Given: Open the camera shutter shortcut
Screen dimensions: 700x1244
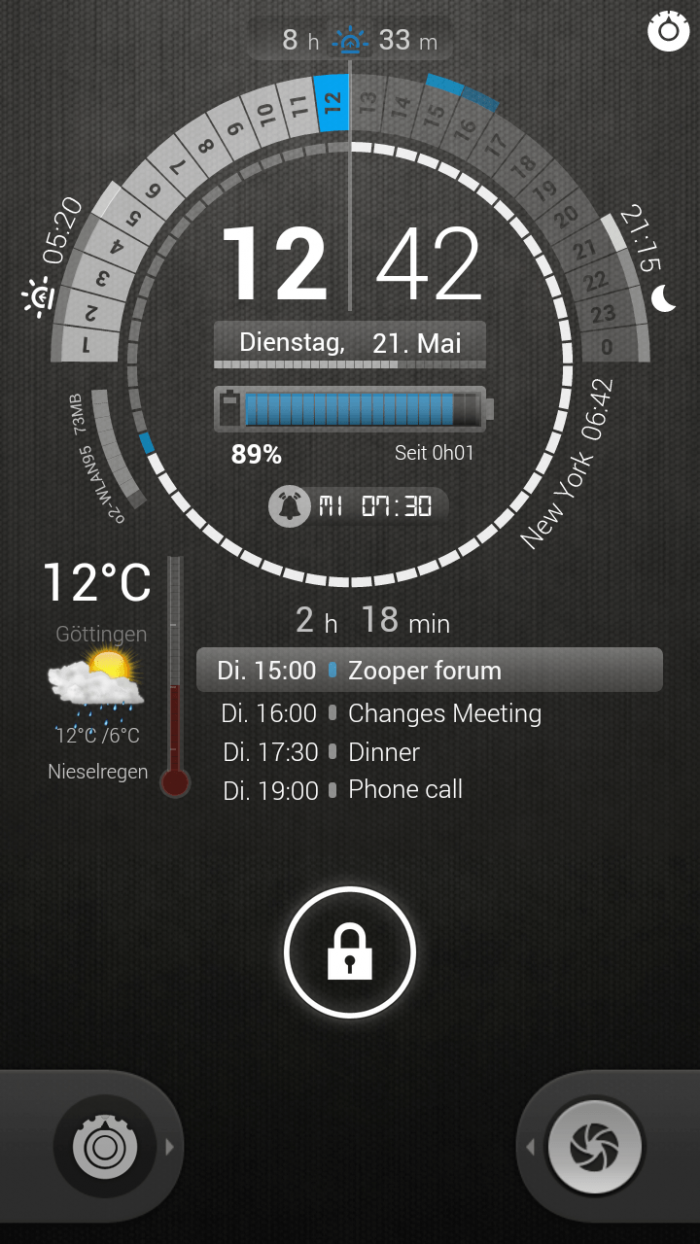Looking at the screenshot, I should (595, 1147).
